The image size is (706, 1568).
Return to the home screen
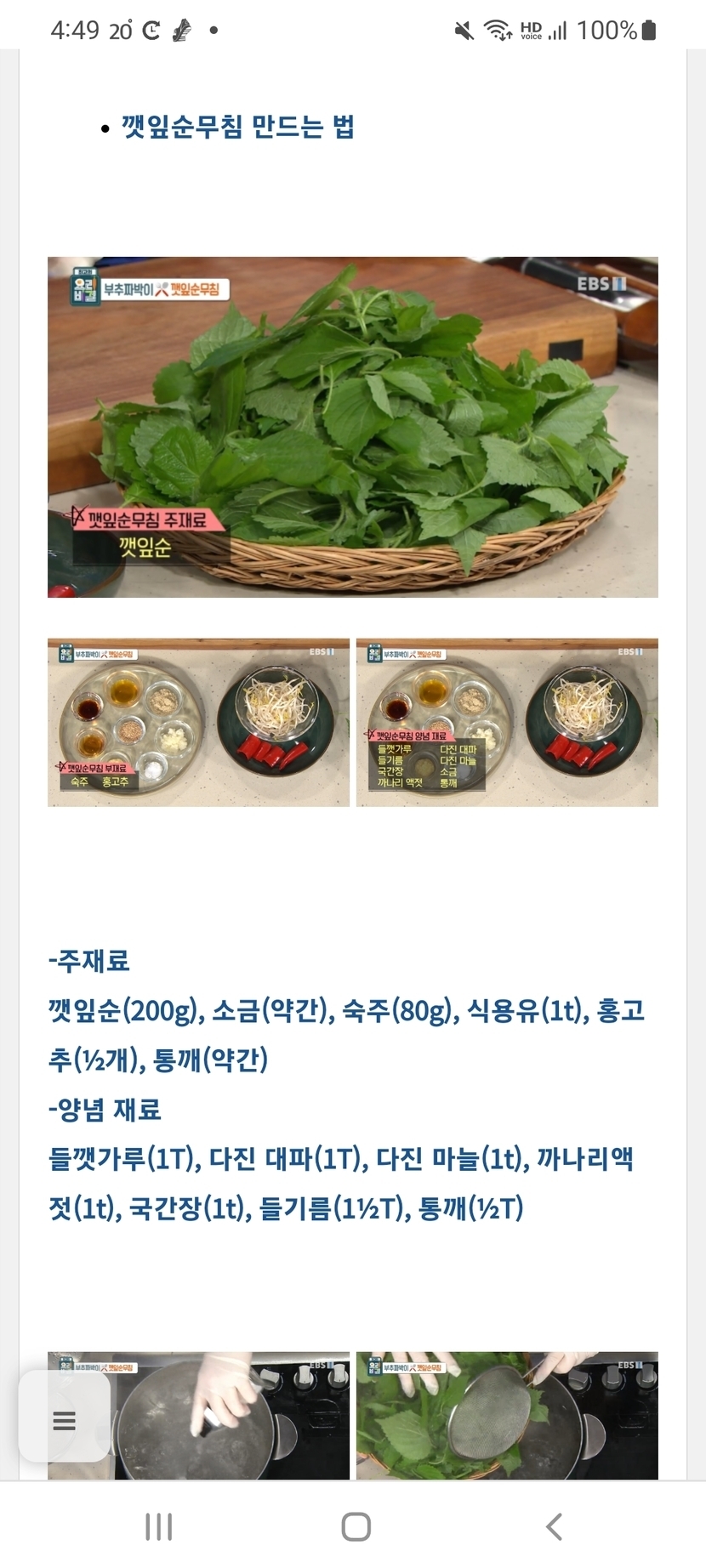[356, 1526]
